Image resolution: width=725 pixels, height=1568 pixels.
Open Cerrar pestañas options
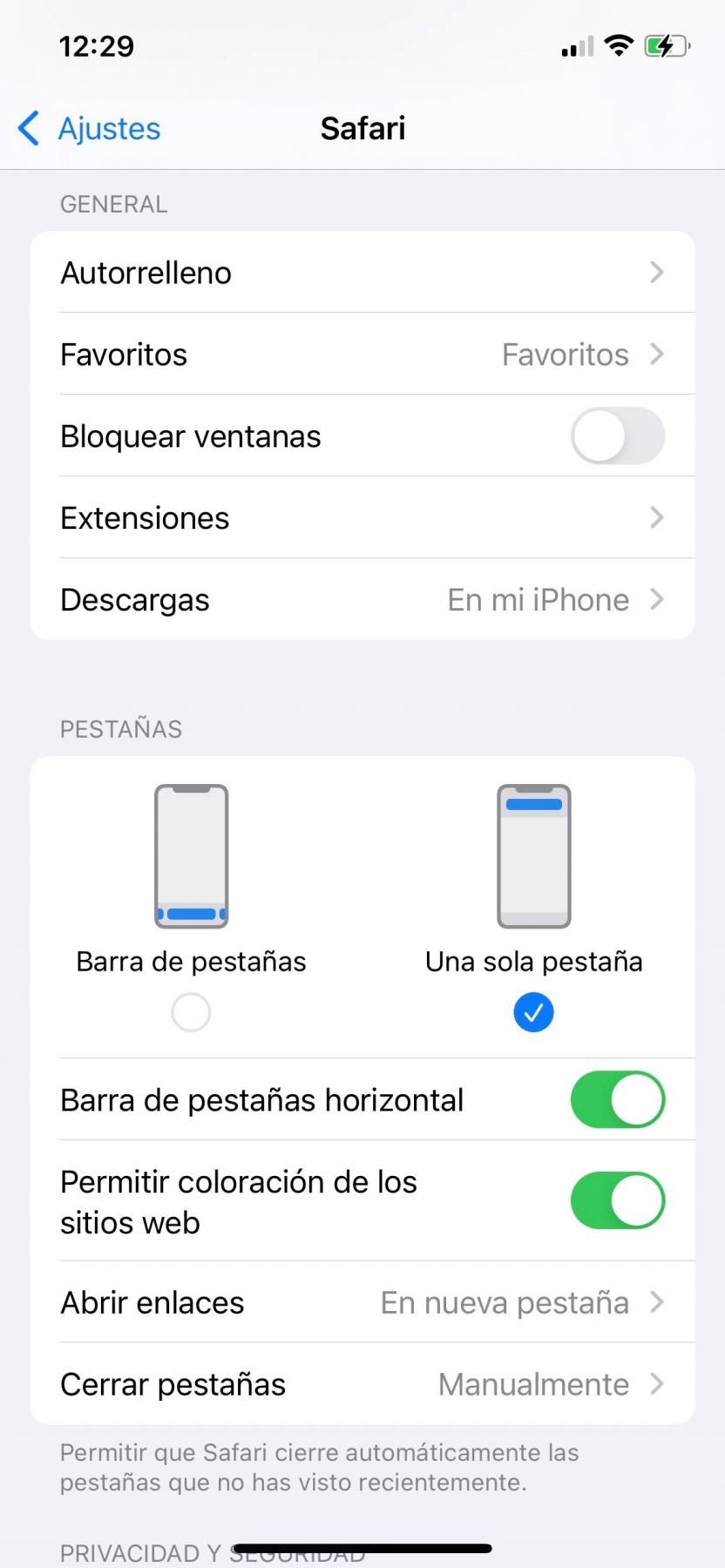(362, 1384)
